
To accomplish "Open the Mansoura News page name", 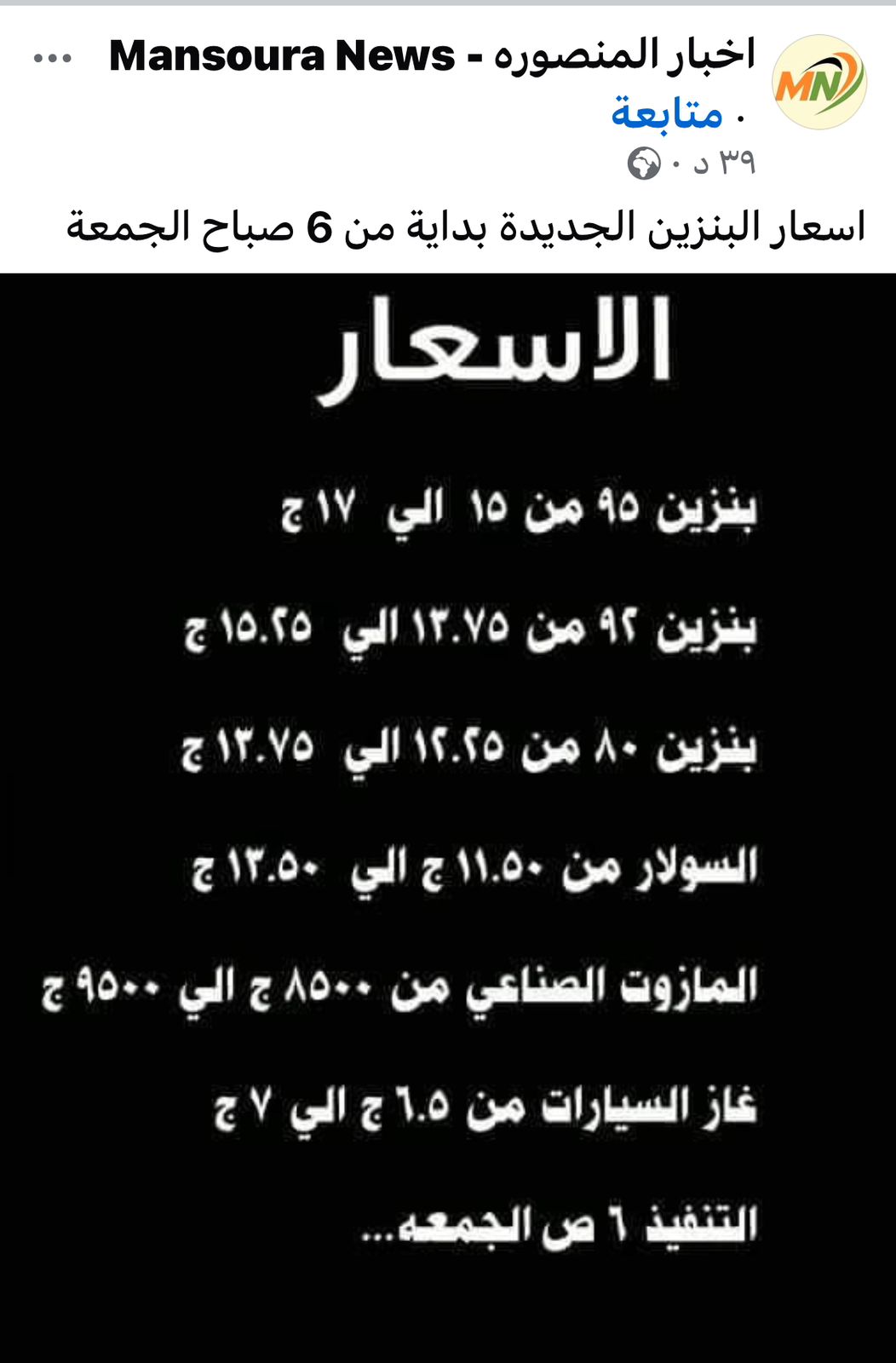I will point(432,56).
